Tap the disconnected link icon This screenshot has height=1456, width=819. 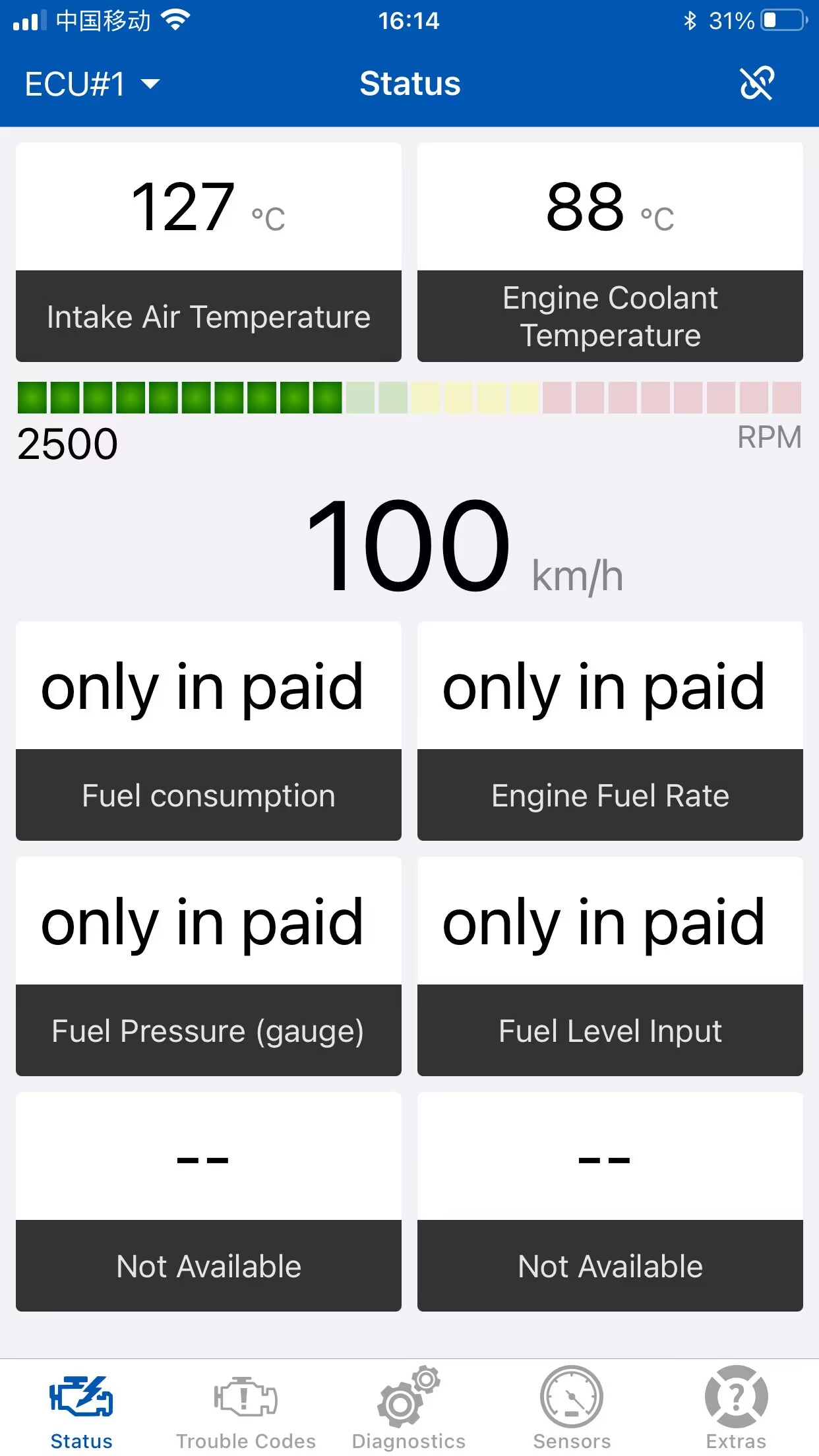756,84
